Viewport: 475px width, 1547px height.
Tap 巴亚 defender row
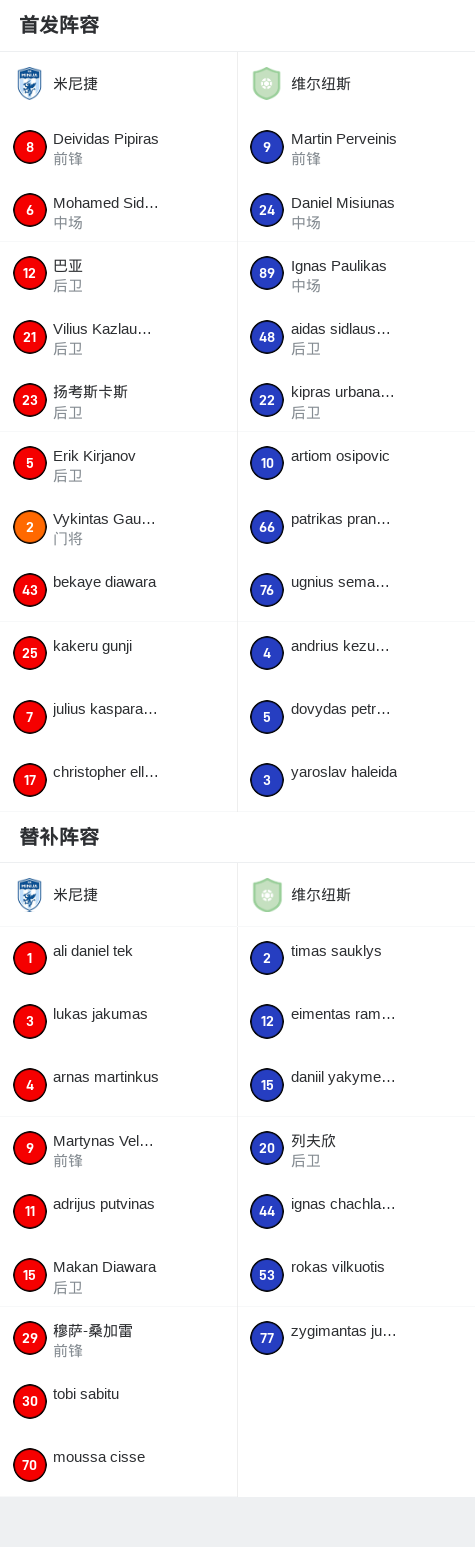click(x=118, y=274)
